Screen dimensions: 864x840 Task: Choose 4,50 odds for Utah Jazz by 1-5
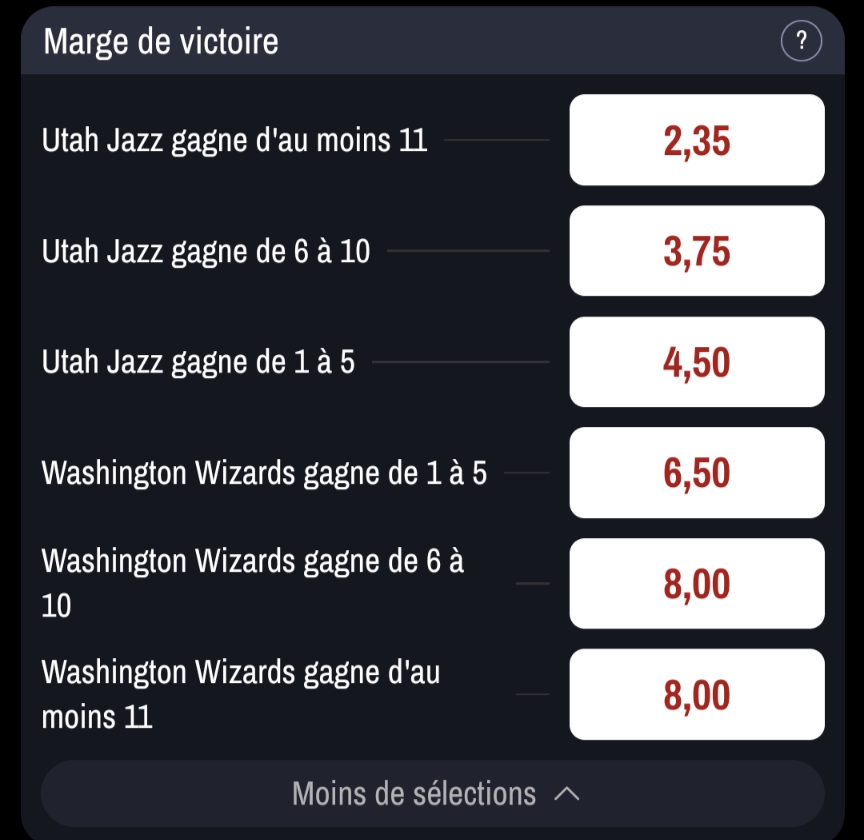(x=697, y=362)
